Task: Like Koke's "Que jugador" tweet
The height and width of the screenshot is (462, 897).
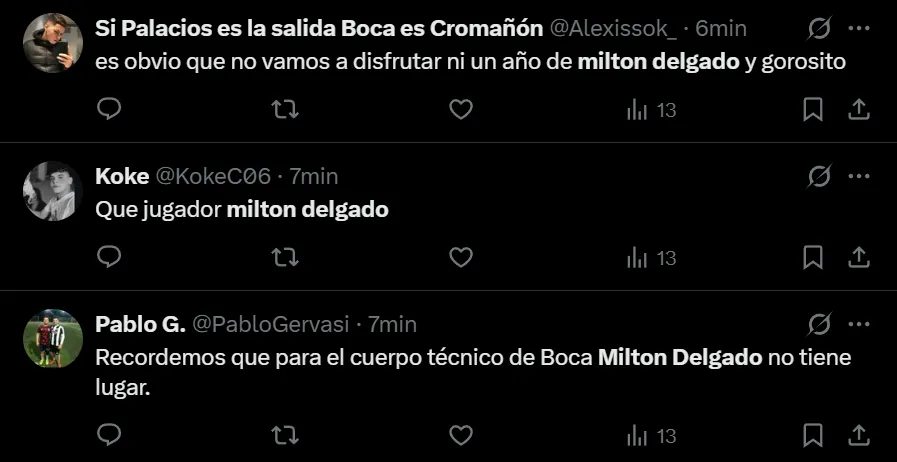Action: (x=460, y=257)
